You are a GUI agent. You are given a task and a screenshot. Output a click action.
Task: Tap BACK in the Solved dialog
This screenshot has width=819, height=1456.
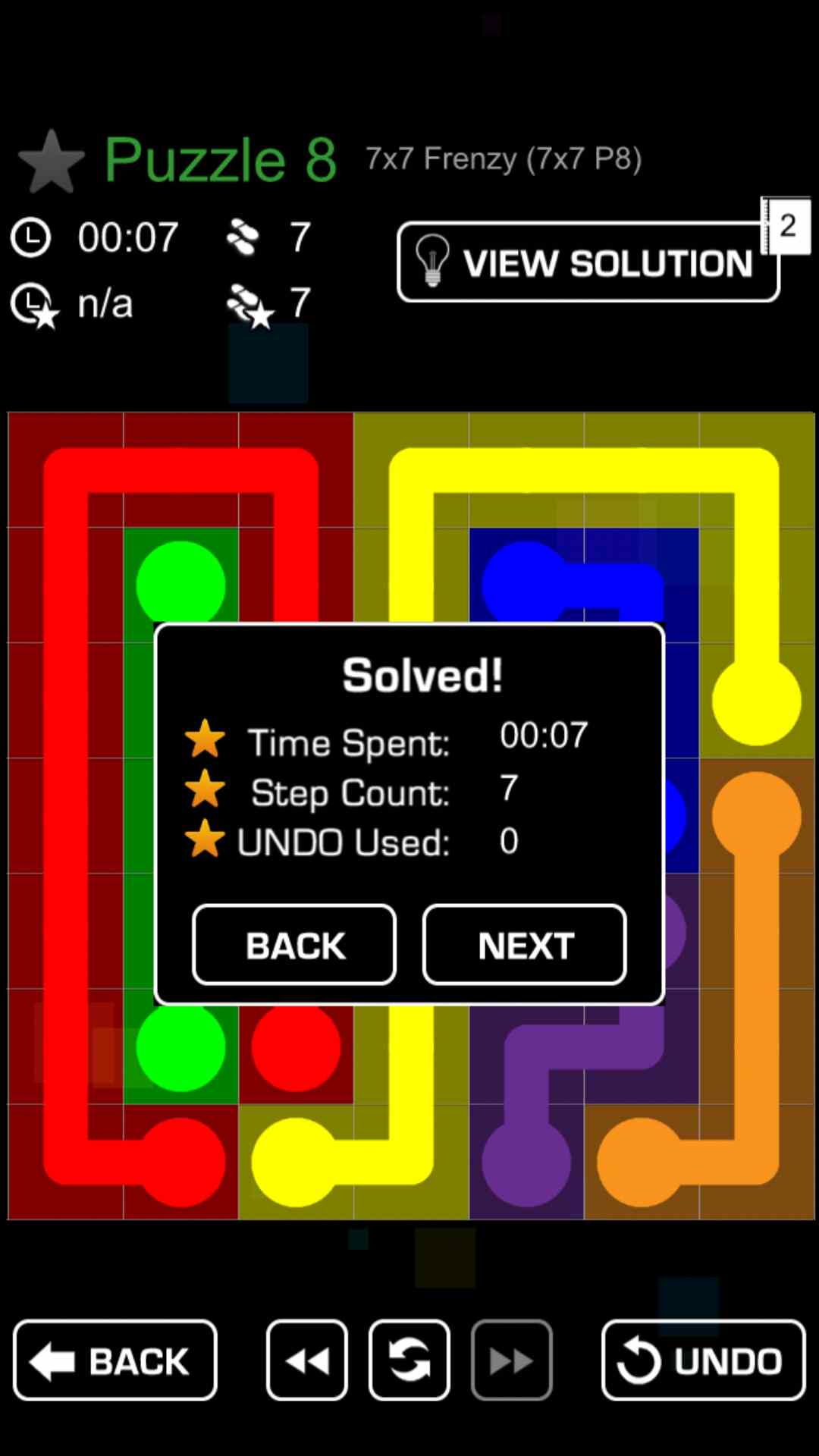click(294, 945)
